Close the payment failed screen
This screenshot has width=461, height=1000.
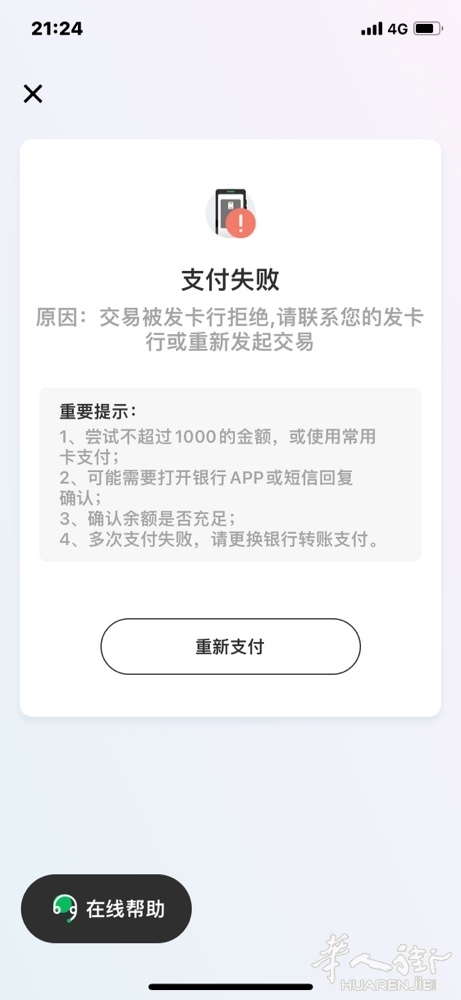point(33,94)
